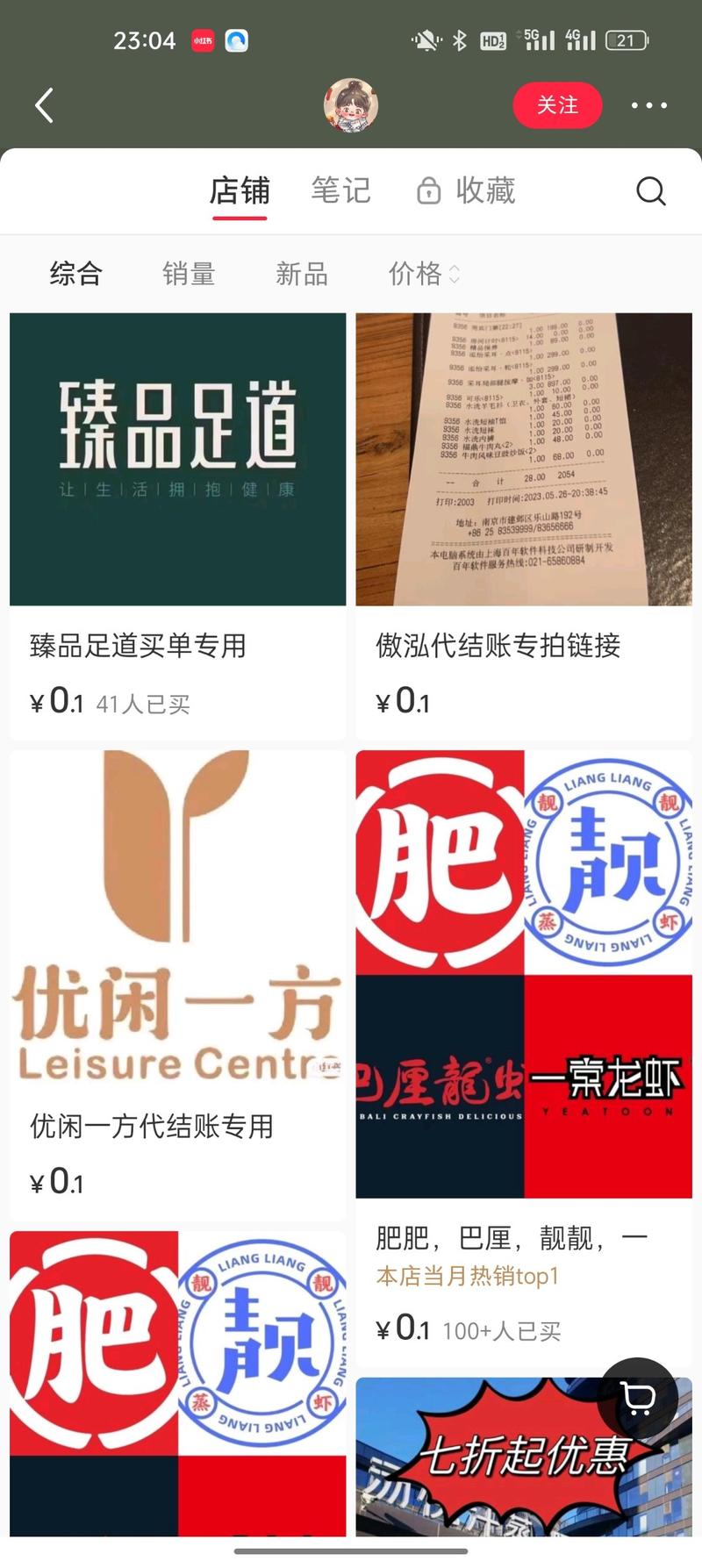Activate the 新品 sort filter
Image resolution: width=702 pixels, height=1568 pixels.
[x=300, y=275]
